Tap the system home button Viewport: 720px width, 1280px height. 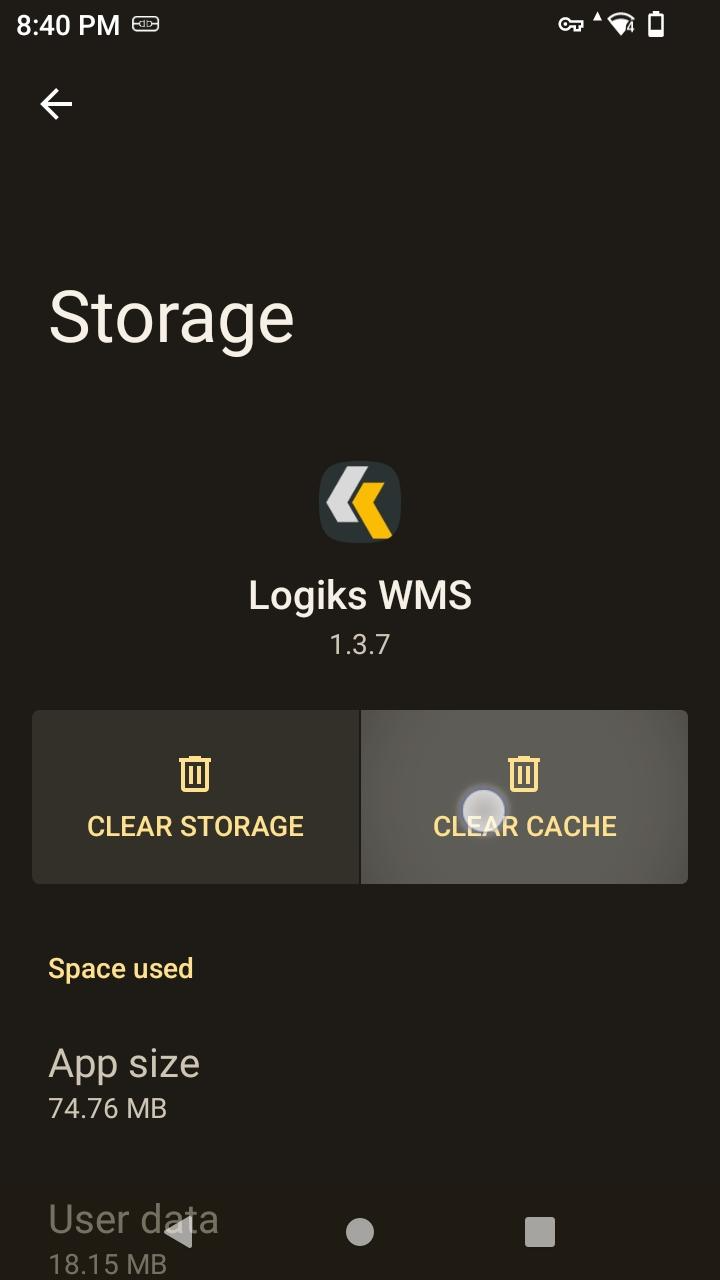tap(360, 1232)
